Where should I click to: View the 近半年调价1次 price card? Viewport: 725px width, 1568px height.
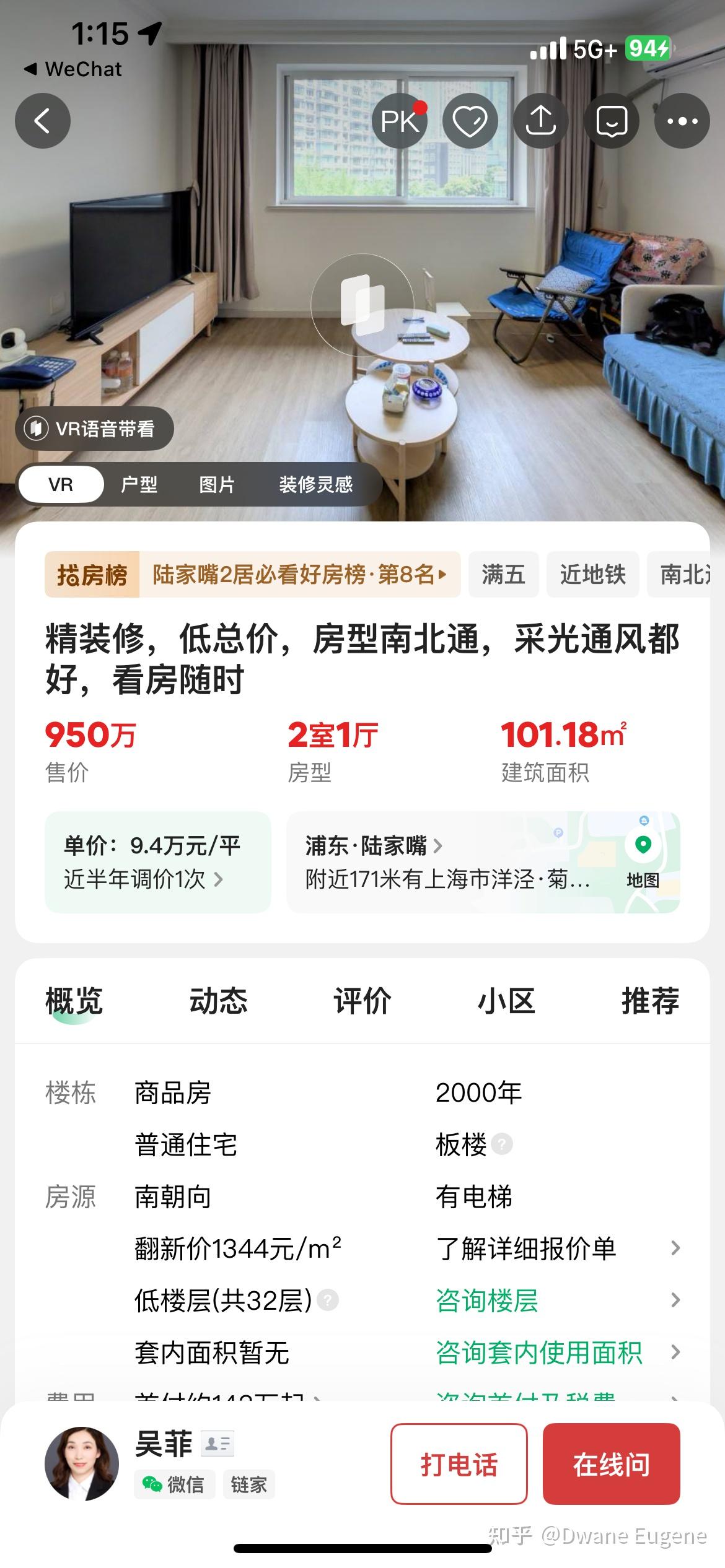(157, 862)
